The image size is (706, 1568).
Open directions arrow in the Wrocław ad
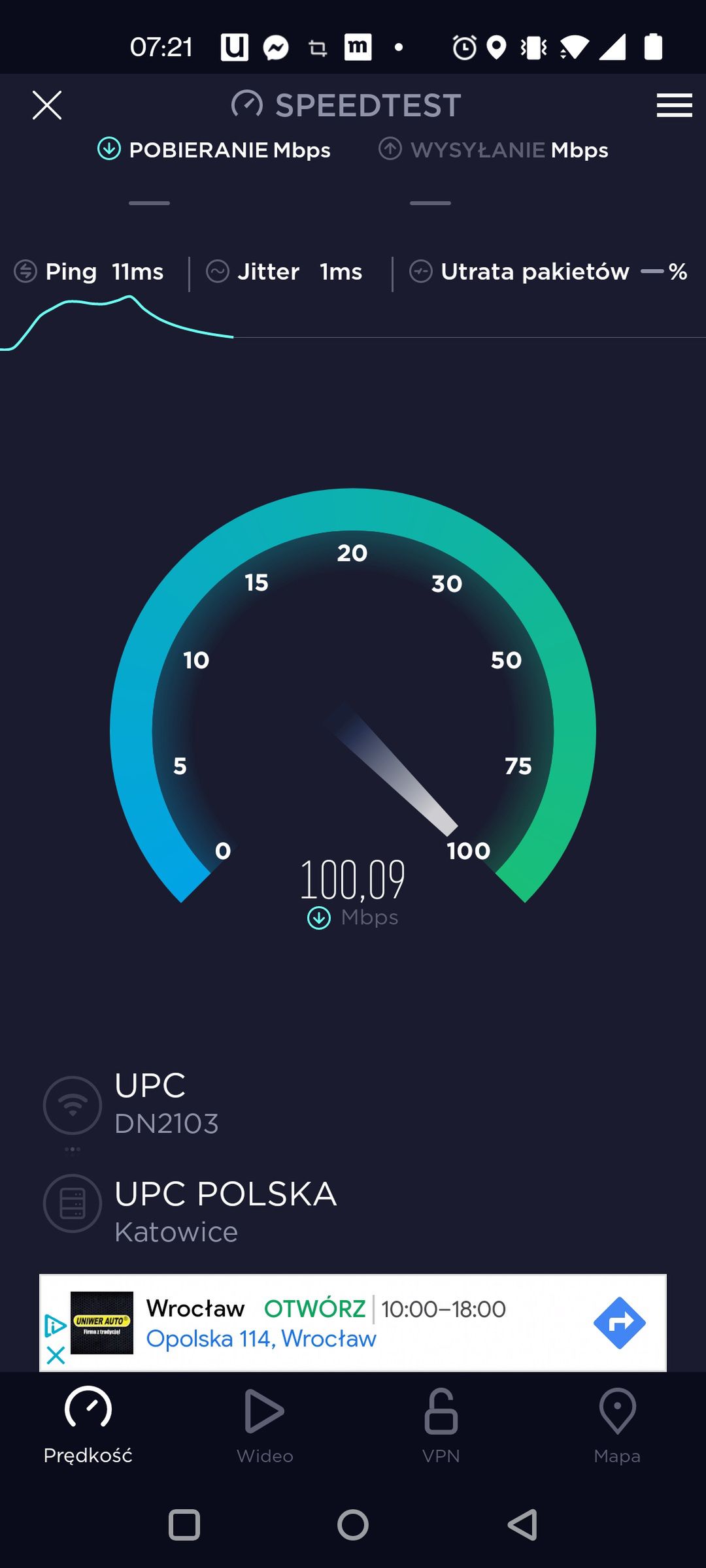pos(619,1323)
